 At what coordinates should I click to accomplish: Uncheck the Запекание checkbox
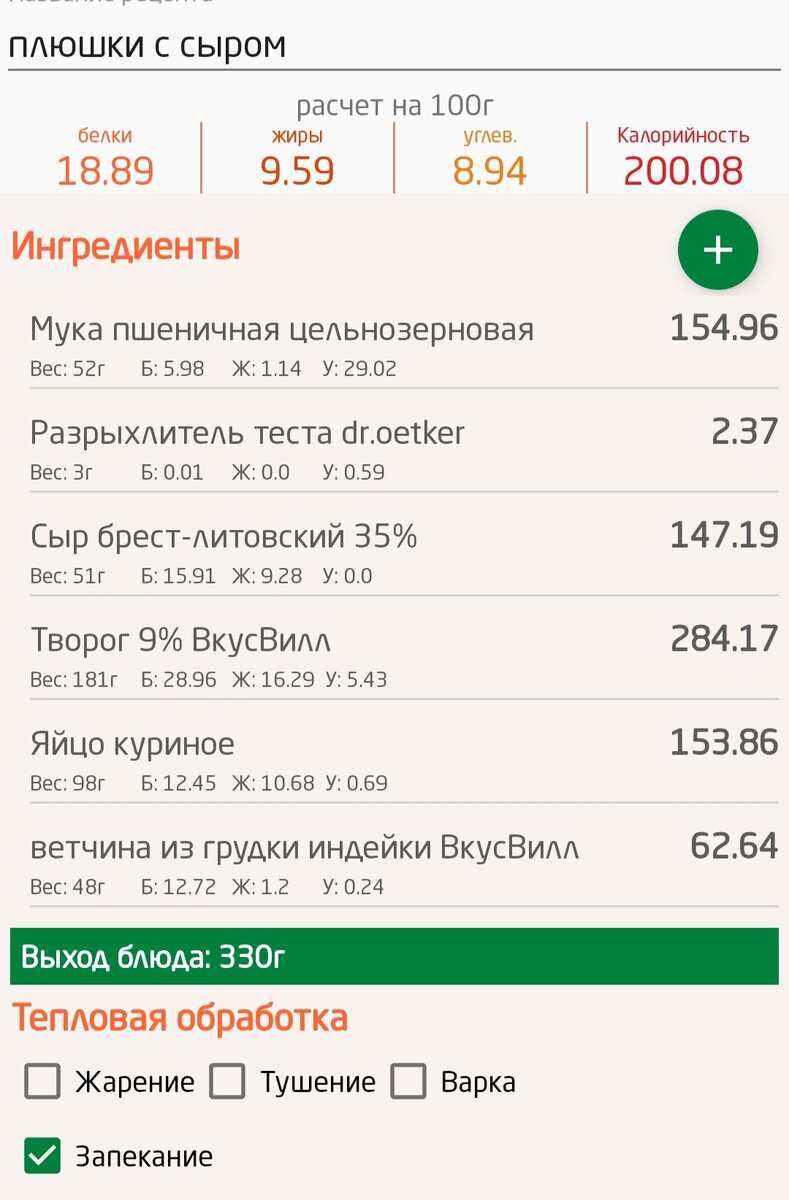pyautogui.click(x=42, y=1157)
